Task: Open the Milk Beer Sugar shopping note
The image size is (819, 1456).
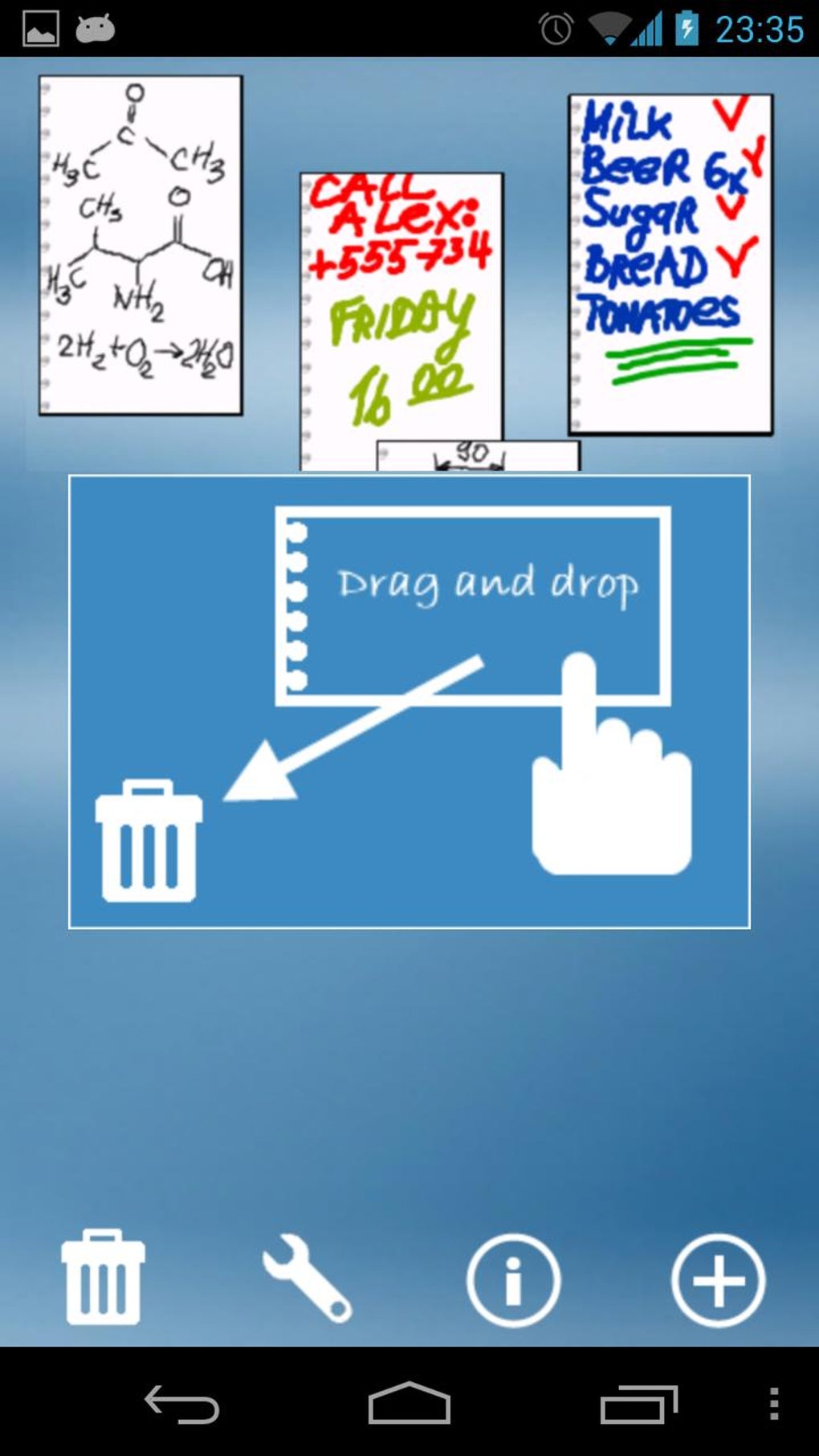Action: (670, 263)
